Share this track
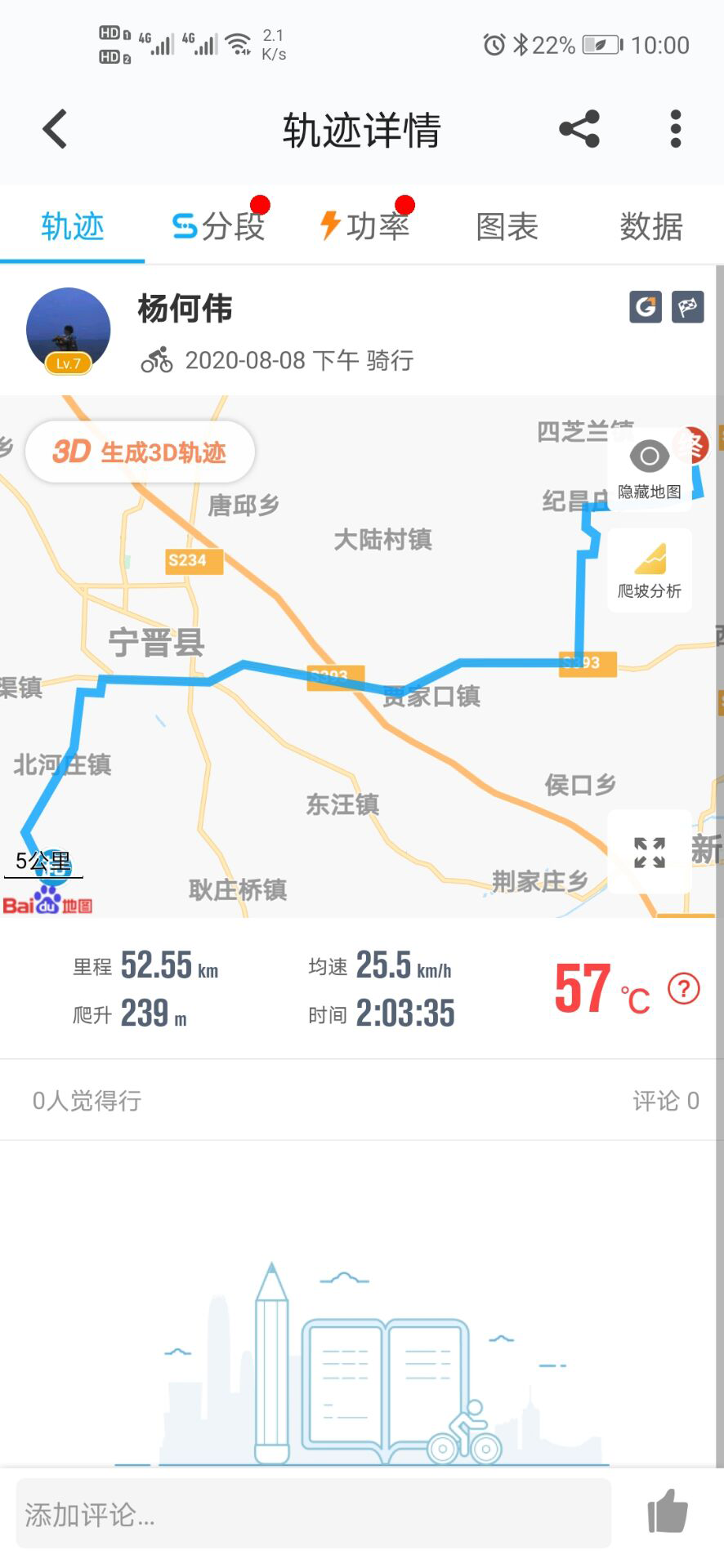 point(579,129)
